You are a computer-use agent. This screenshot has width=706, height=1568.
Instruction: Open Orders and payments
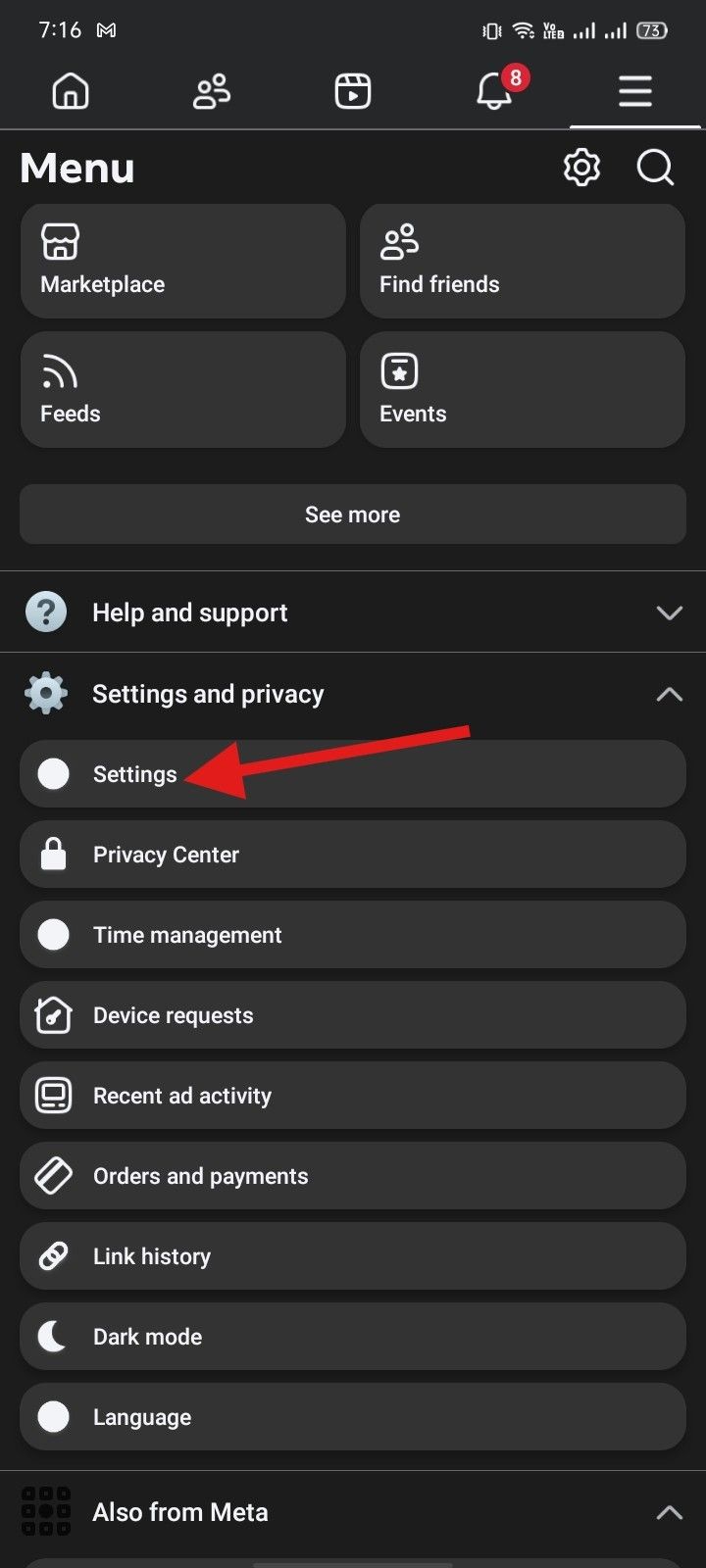coord(352,1176)
